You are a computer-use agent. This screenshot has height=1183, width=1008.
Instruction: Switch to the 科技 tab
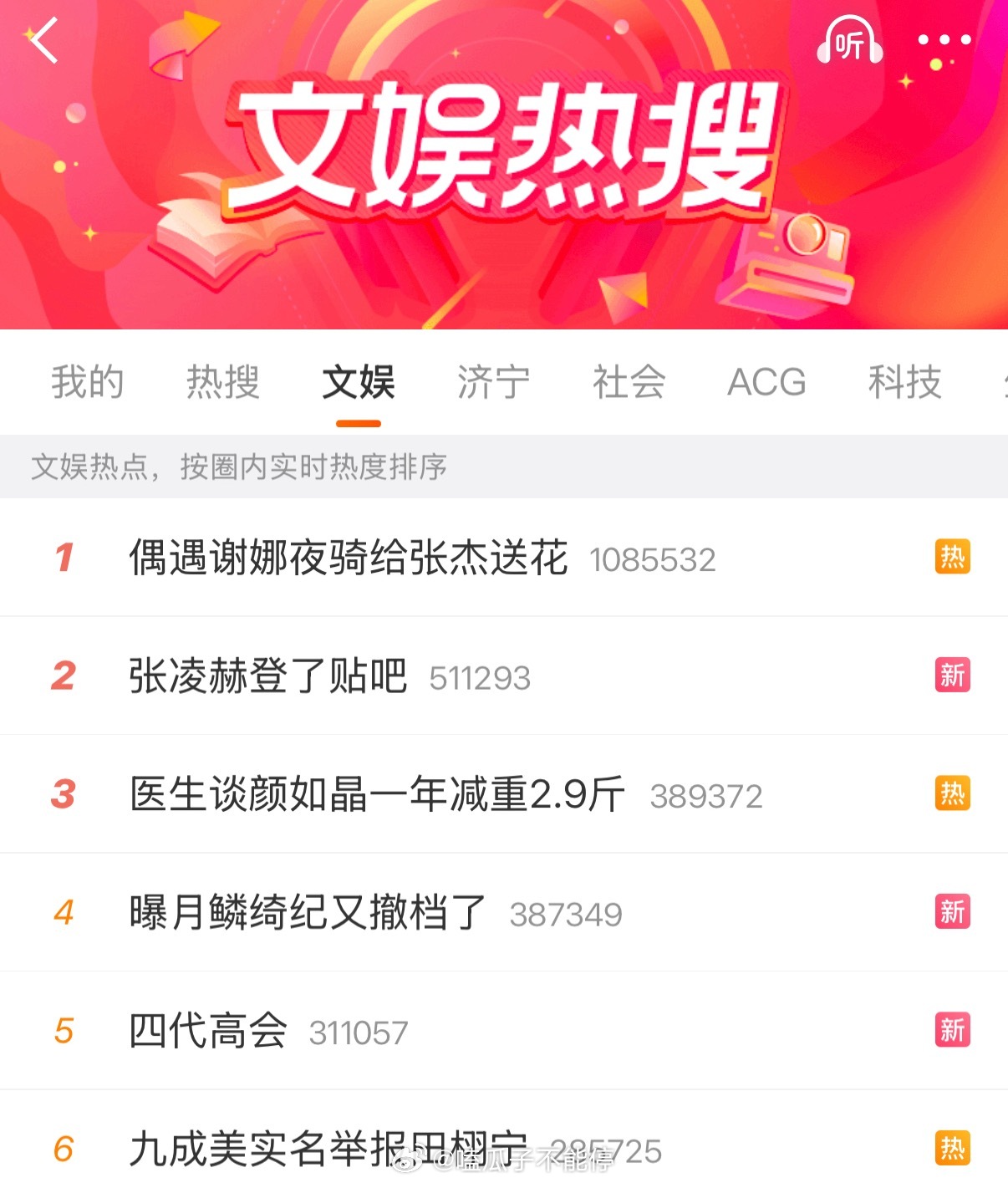904,383
